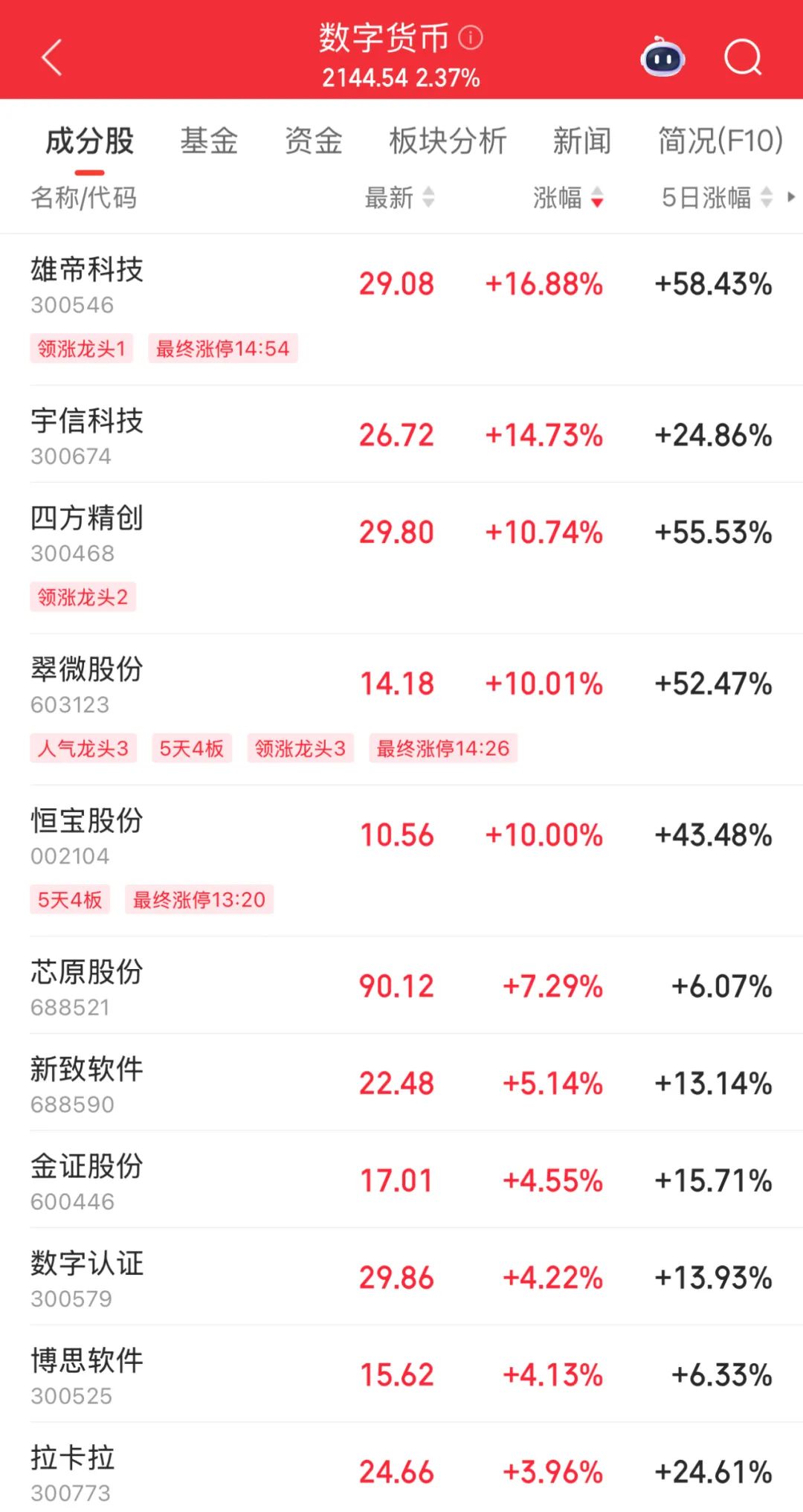
Task: Open stock 四方精创 300468
Action: pos(401,558)
